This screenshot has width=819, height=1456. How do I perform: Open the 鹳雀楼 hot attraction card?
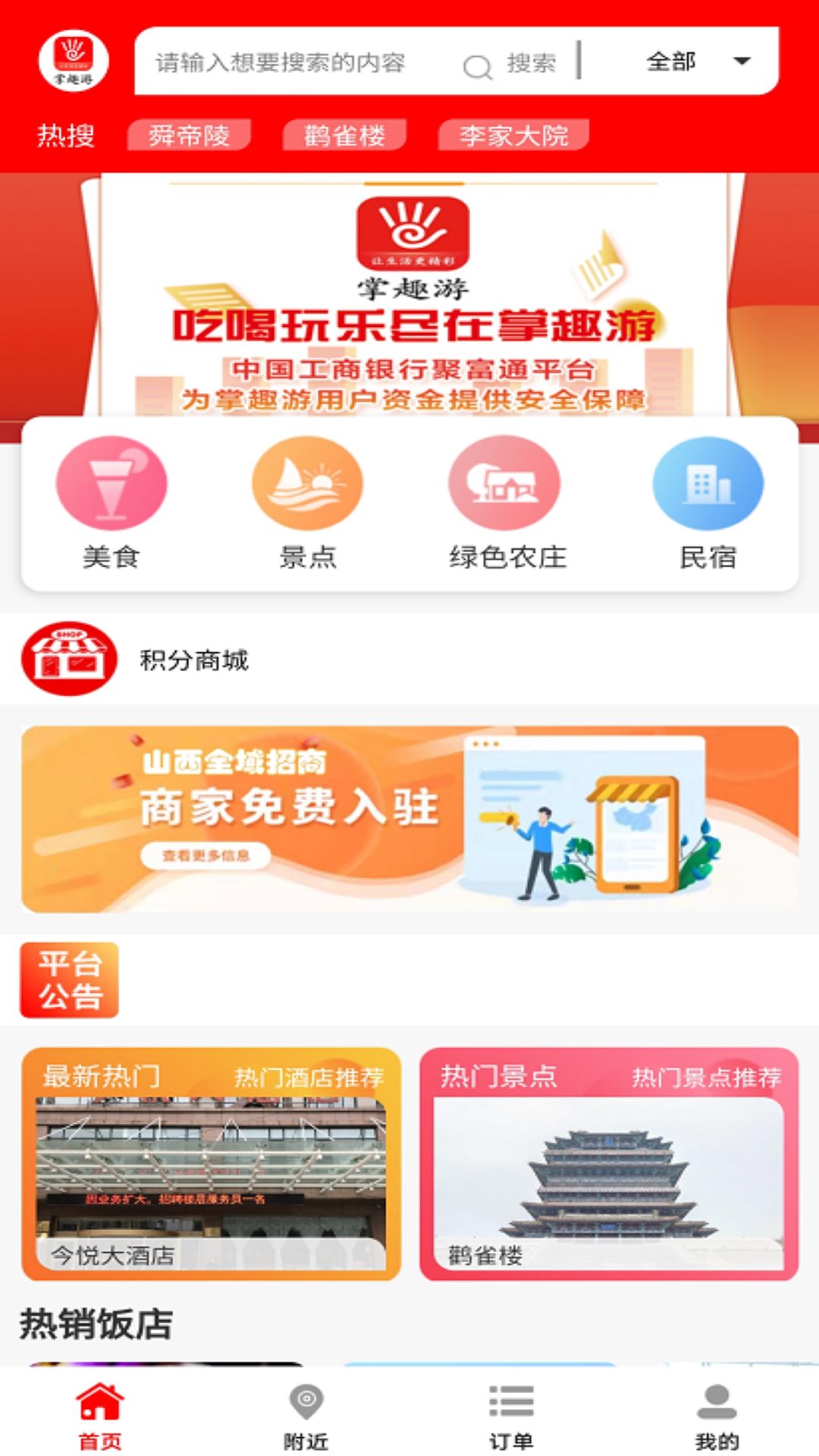coord(609,1164)
